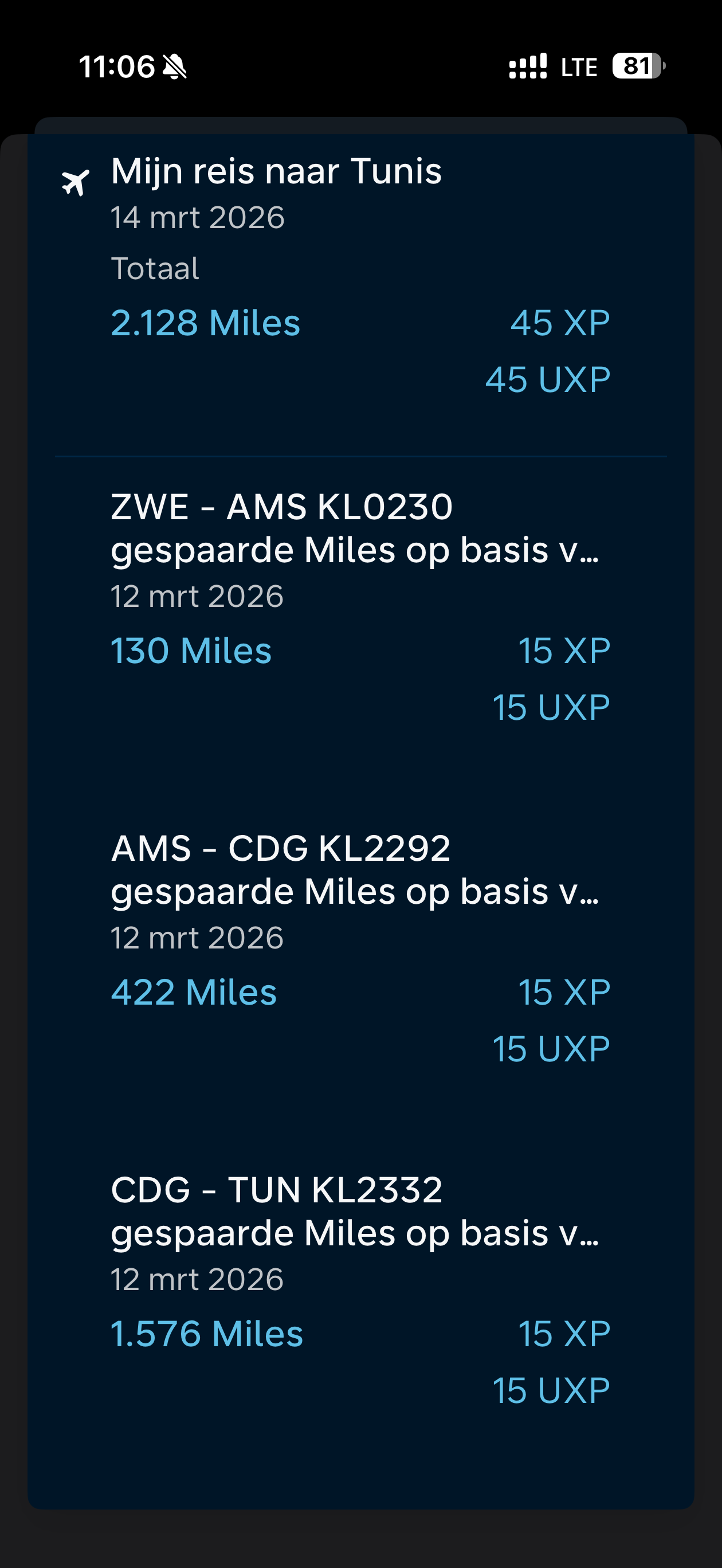Click the 15 XP on AMS - CDG segment
The width and height of the screenshot is (722, 1568).
click(564, 992)
